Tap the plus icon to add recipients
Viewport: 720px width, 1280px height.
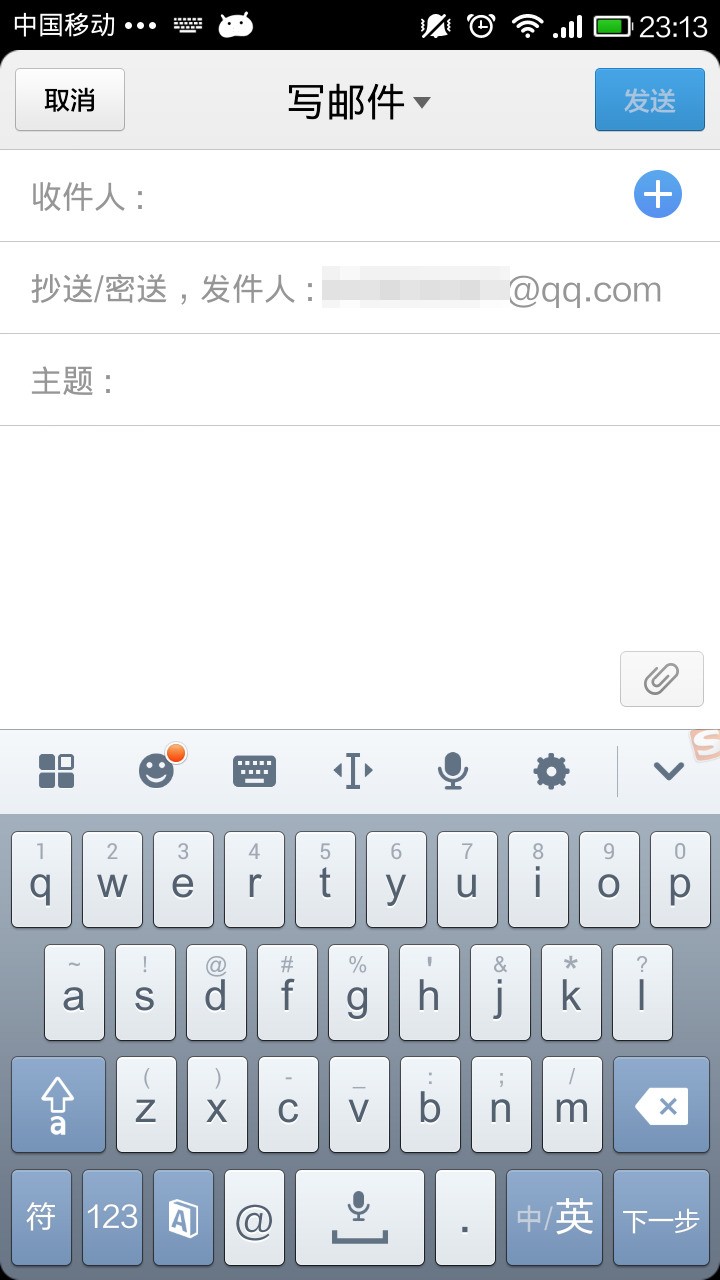point(657,194)
